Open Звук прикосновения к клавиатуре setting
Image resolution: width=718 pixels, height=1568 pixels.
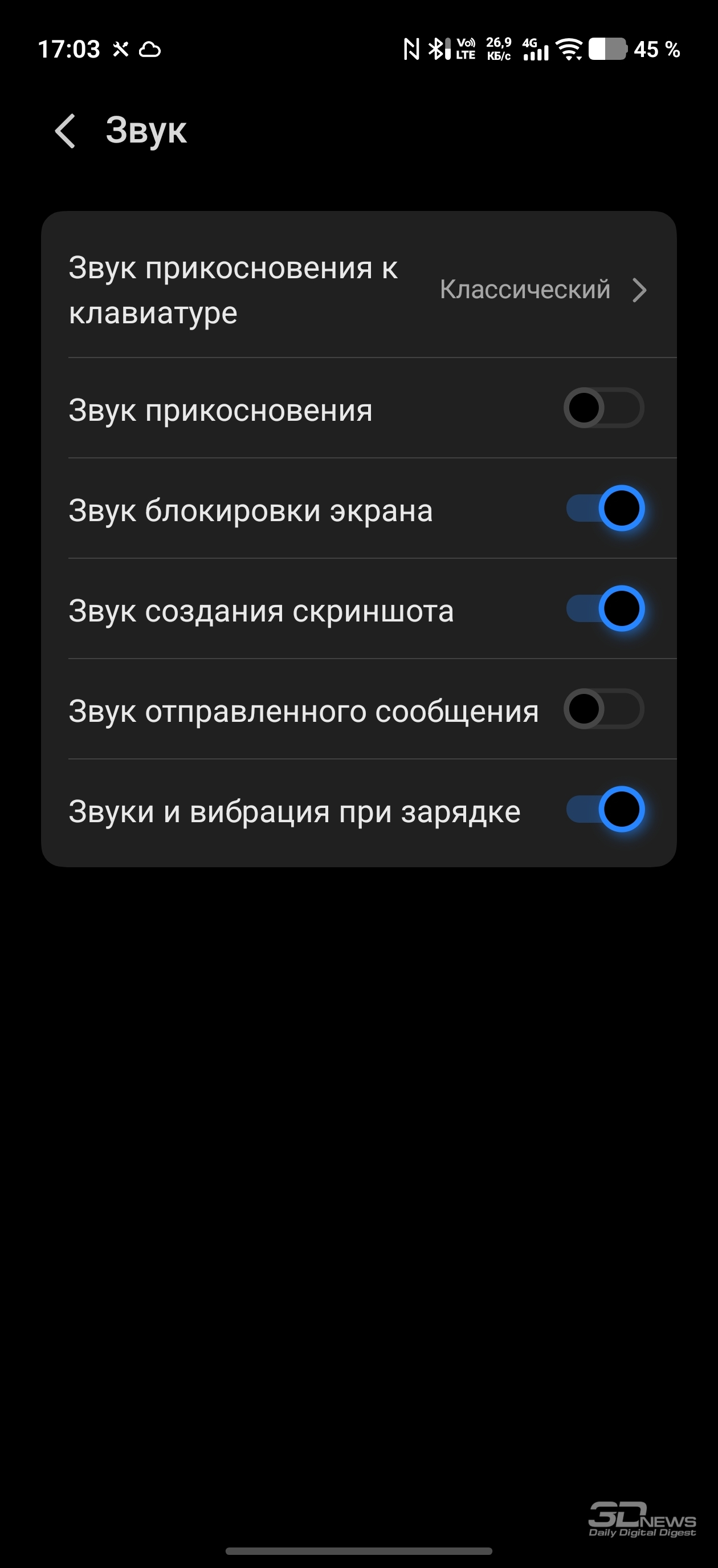358,290
